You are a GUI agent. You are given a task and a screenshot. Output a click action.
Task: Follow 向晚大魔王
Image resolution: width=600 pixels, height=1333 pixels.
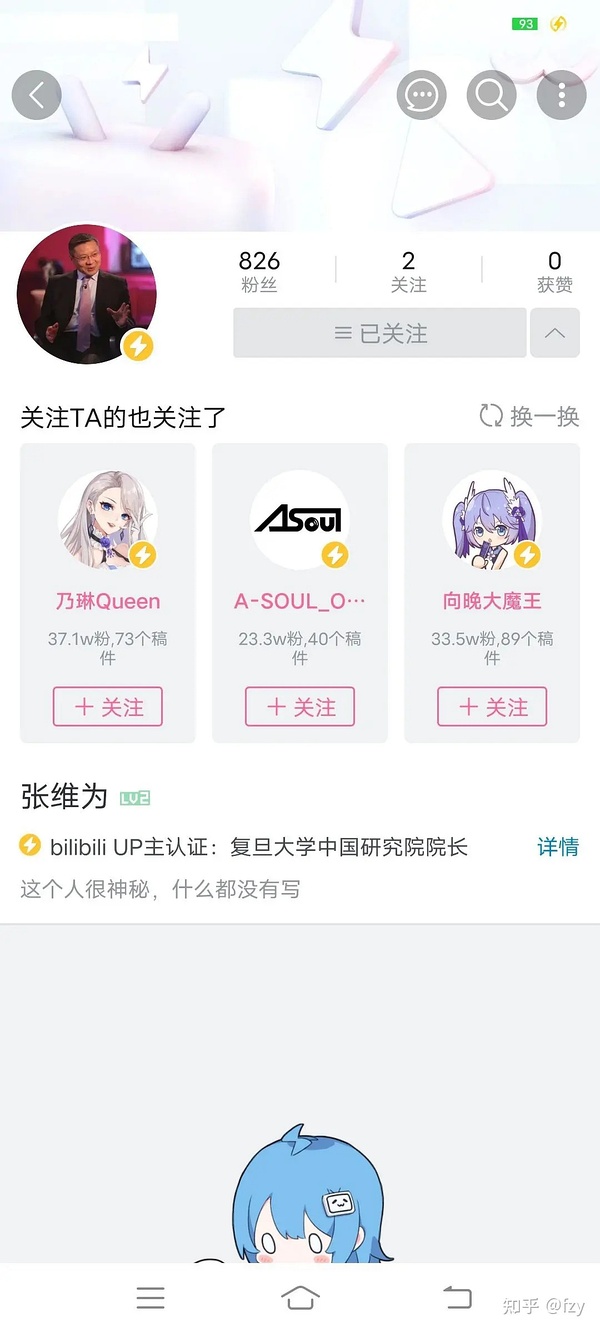pos(492,707)
